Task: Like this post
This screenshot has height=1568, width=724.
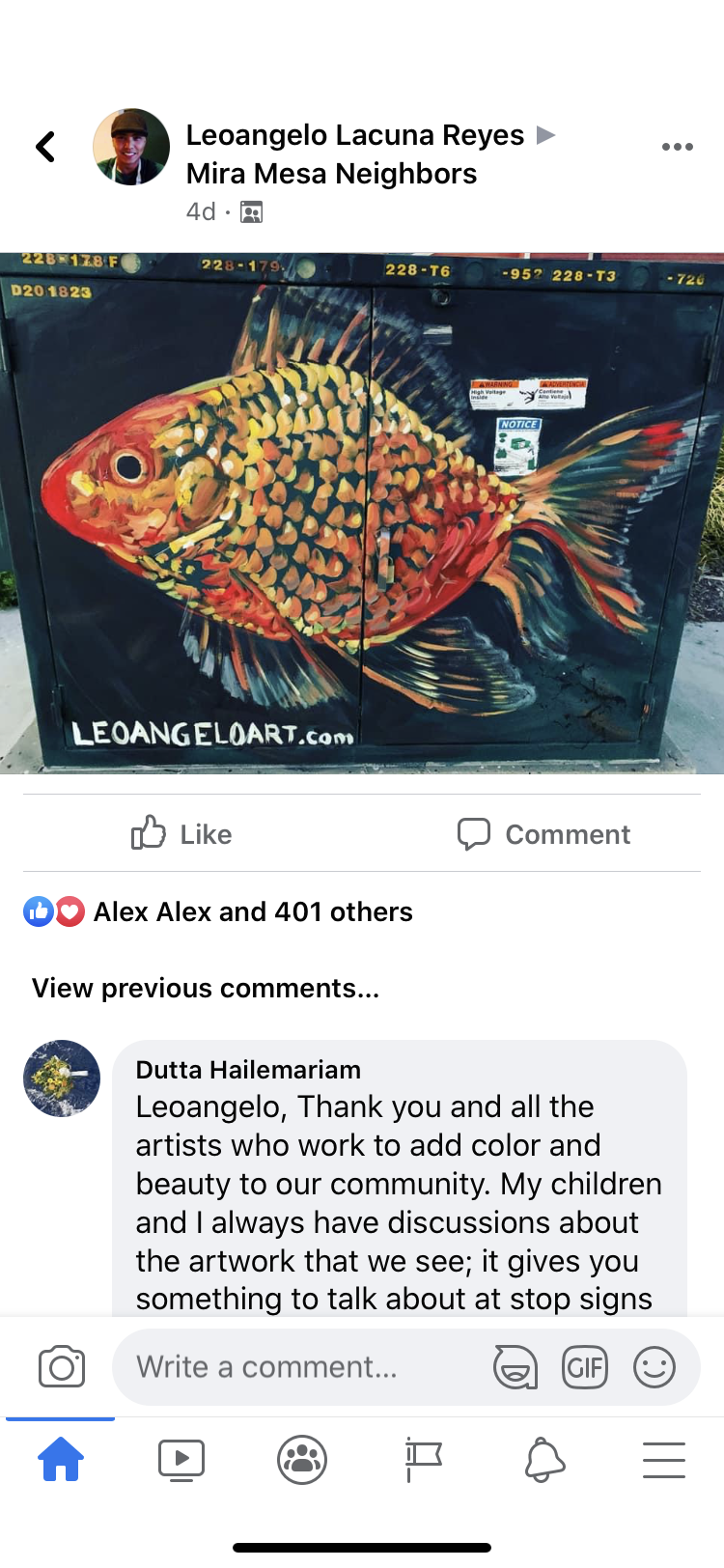Action: coord(182,833)
